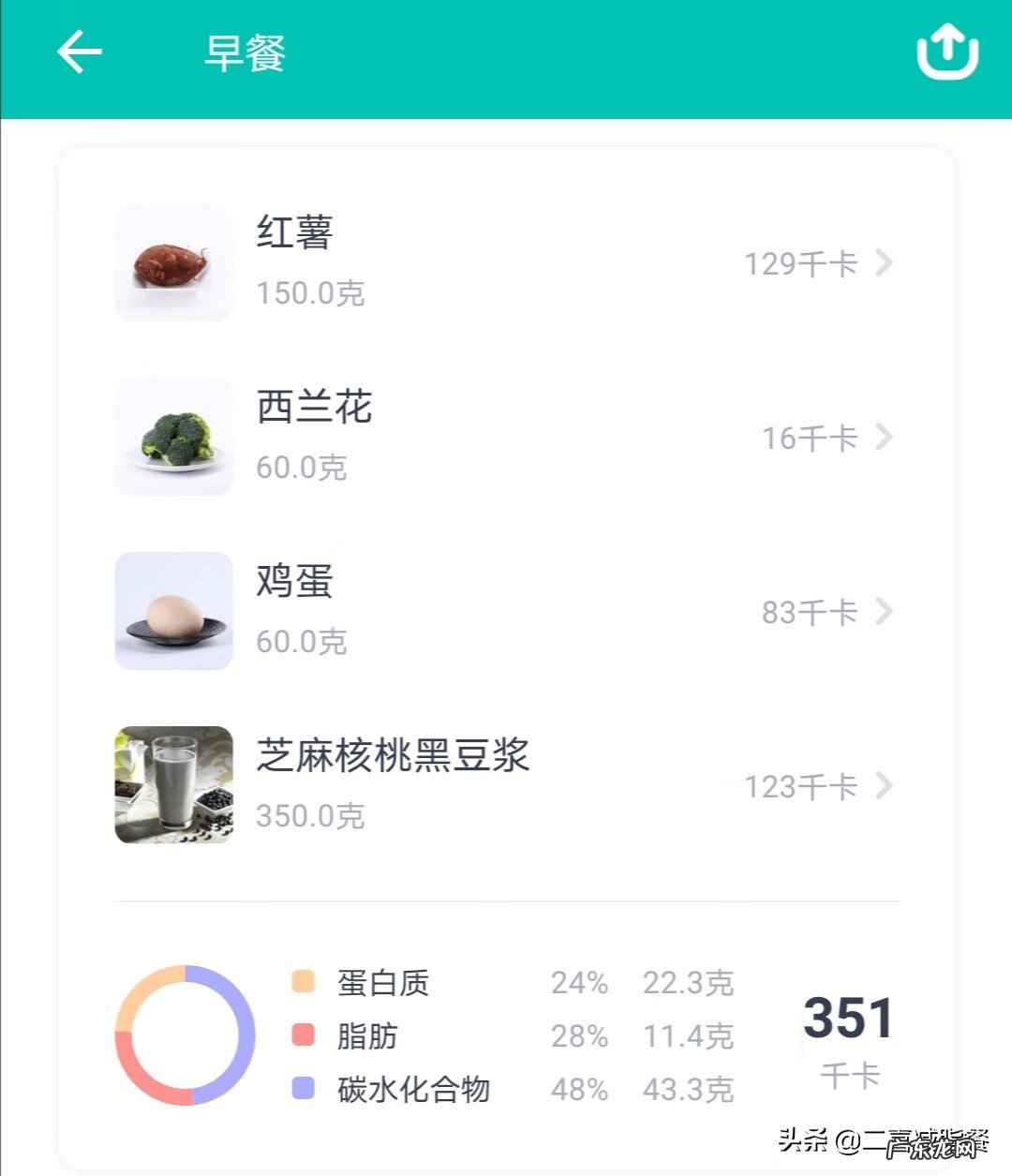Click the fat (脂肪) legend square
1012x1176 pixels.
point(303,1036)
